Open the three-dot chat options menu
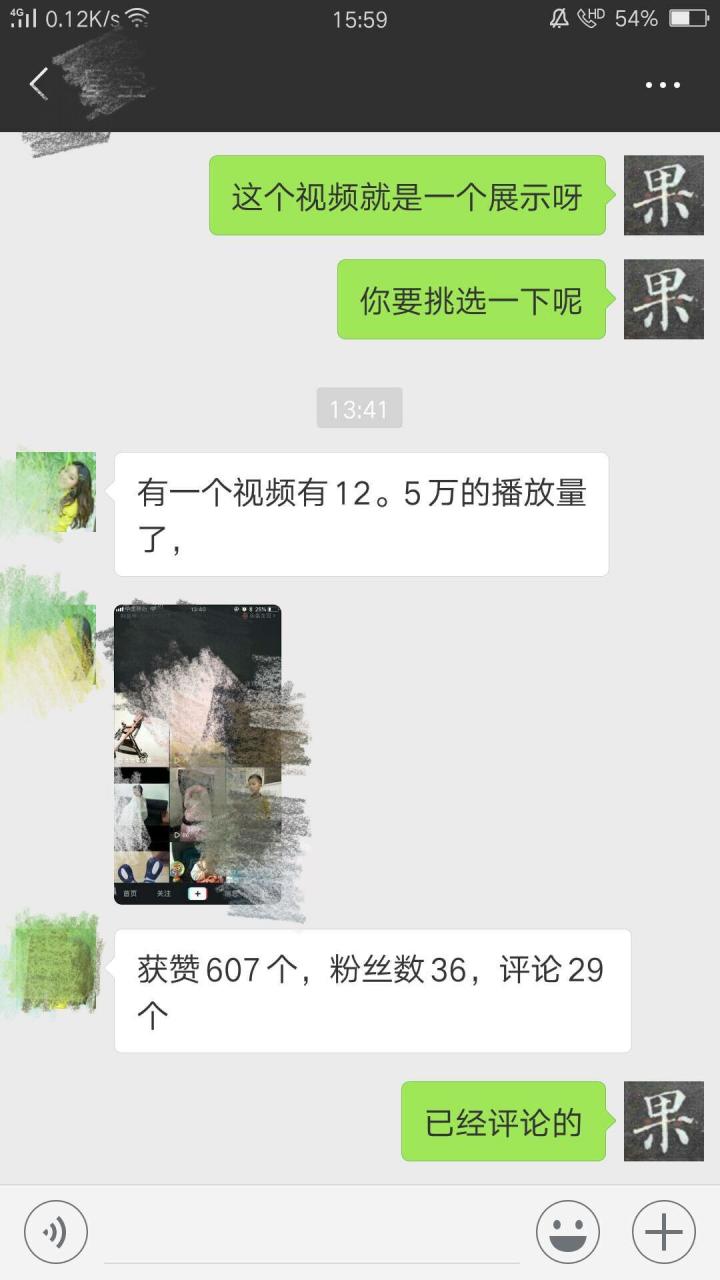720x1280 pixels. [662, 86]
